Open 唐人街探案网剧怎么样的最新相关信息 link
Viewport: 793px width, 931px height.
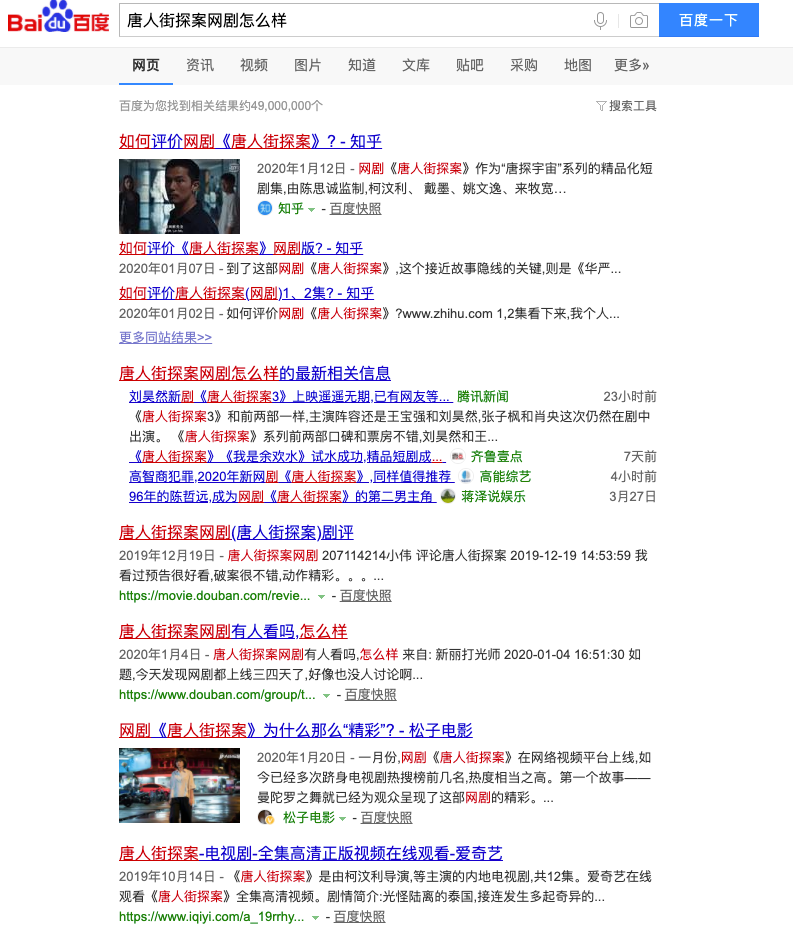click(x=255, y=373)
